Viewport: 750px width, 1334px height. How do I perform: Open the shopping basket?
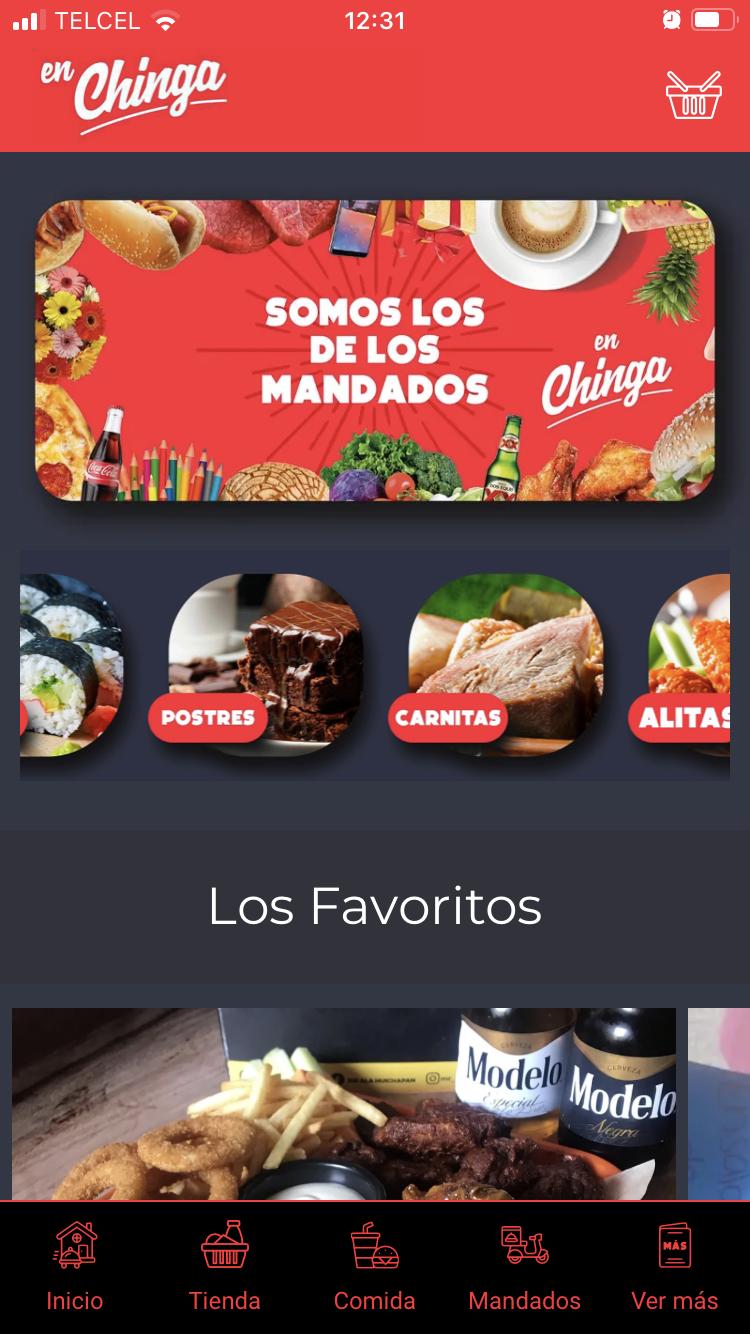tap(693, 95)
